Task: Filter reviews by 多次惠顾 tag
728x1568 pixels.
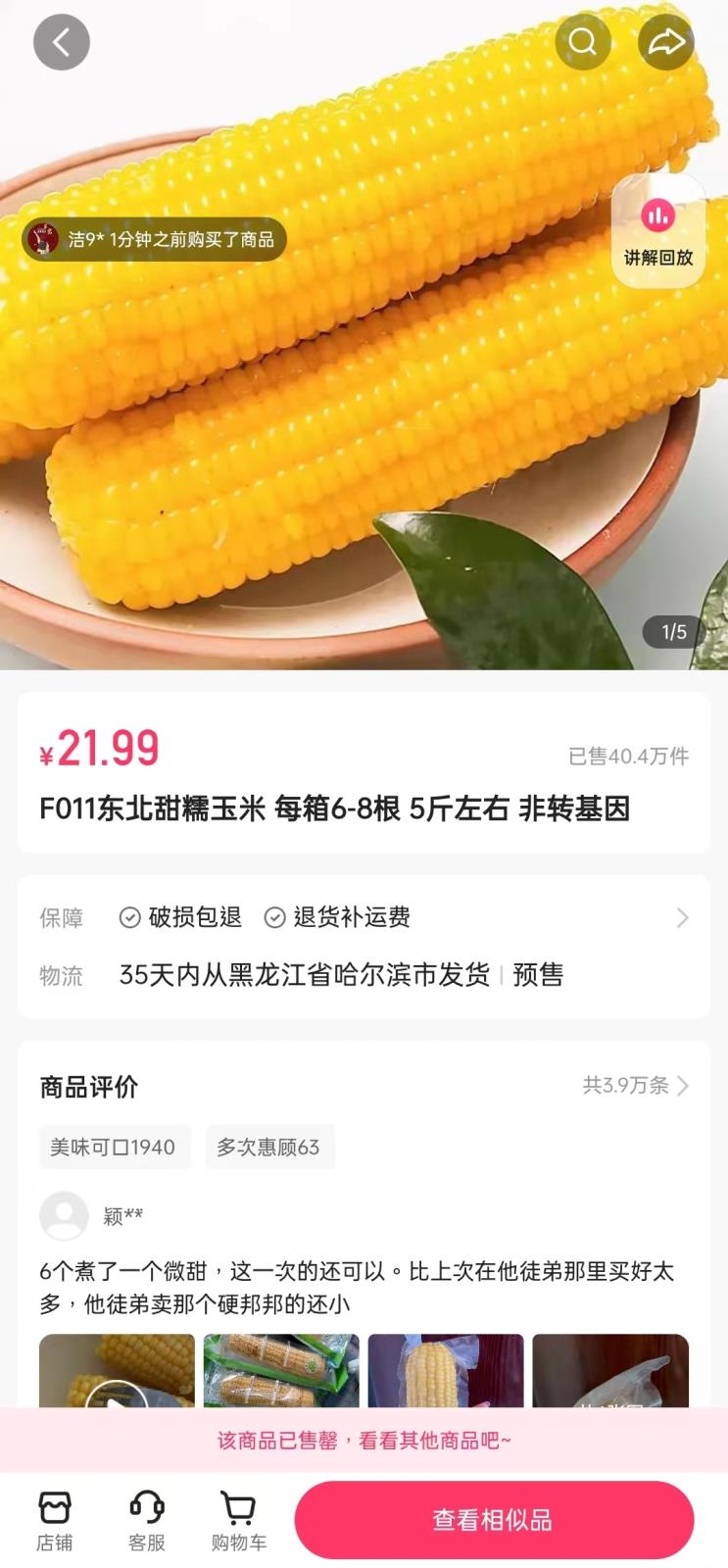Action: coord(268,1148)
